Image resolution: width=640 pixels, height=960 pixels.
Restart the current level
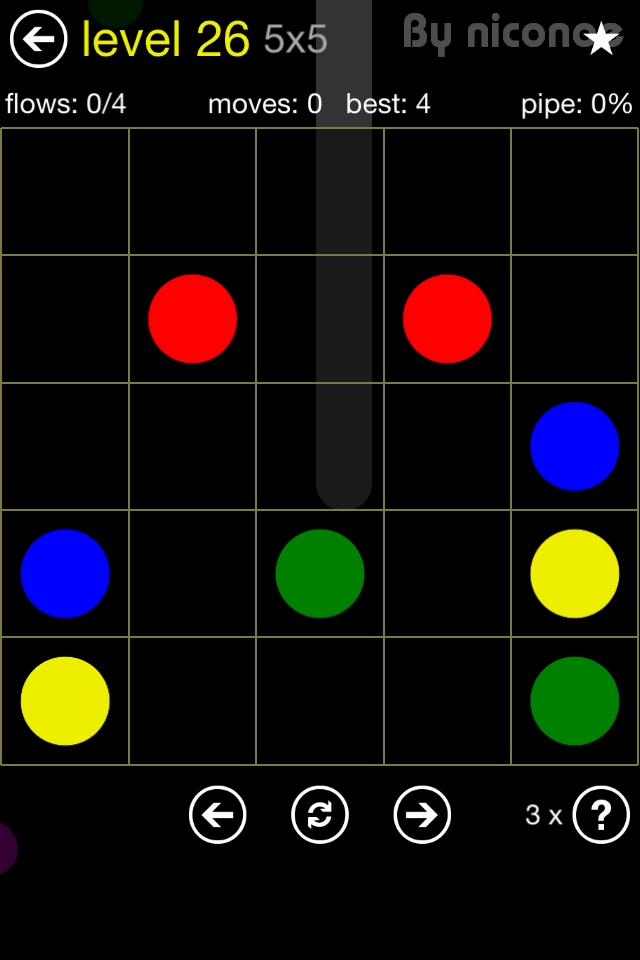coord(320,815)
